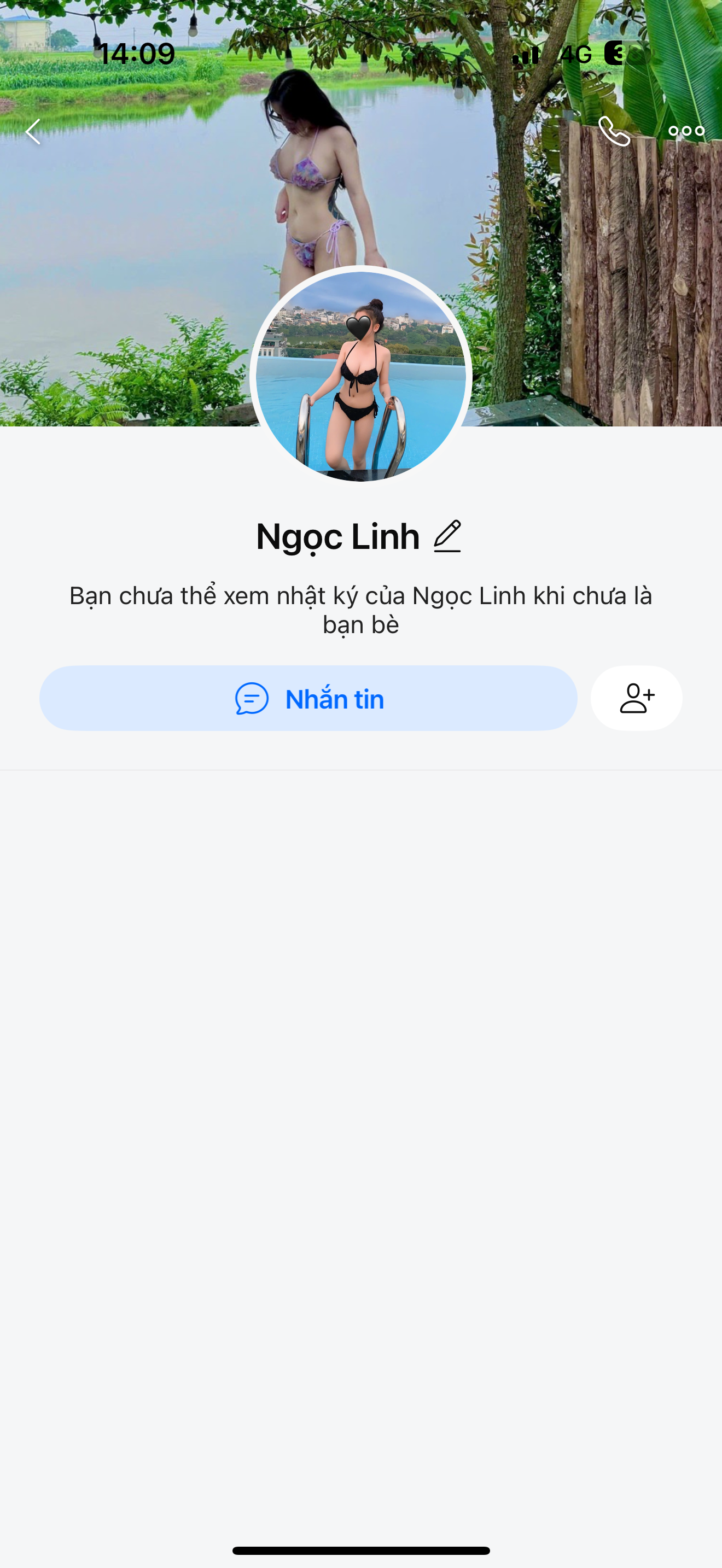Viewport: 722px width, 1568px height.
Task: Open the three-dot overflow menu
Action: (x=686, y=131)
